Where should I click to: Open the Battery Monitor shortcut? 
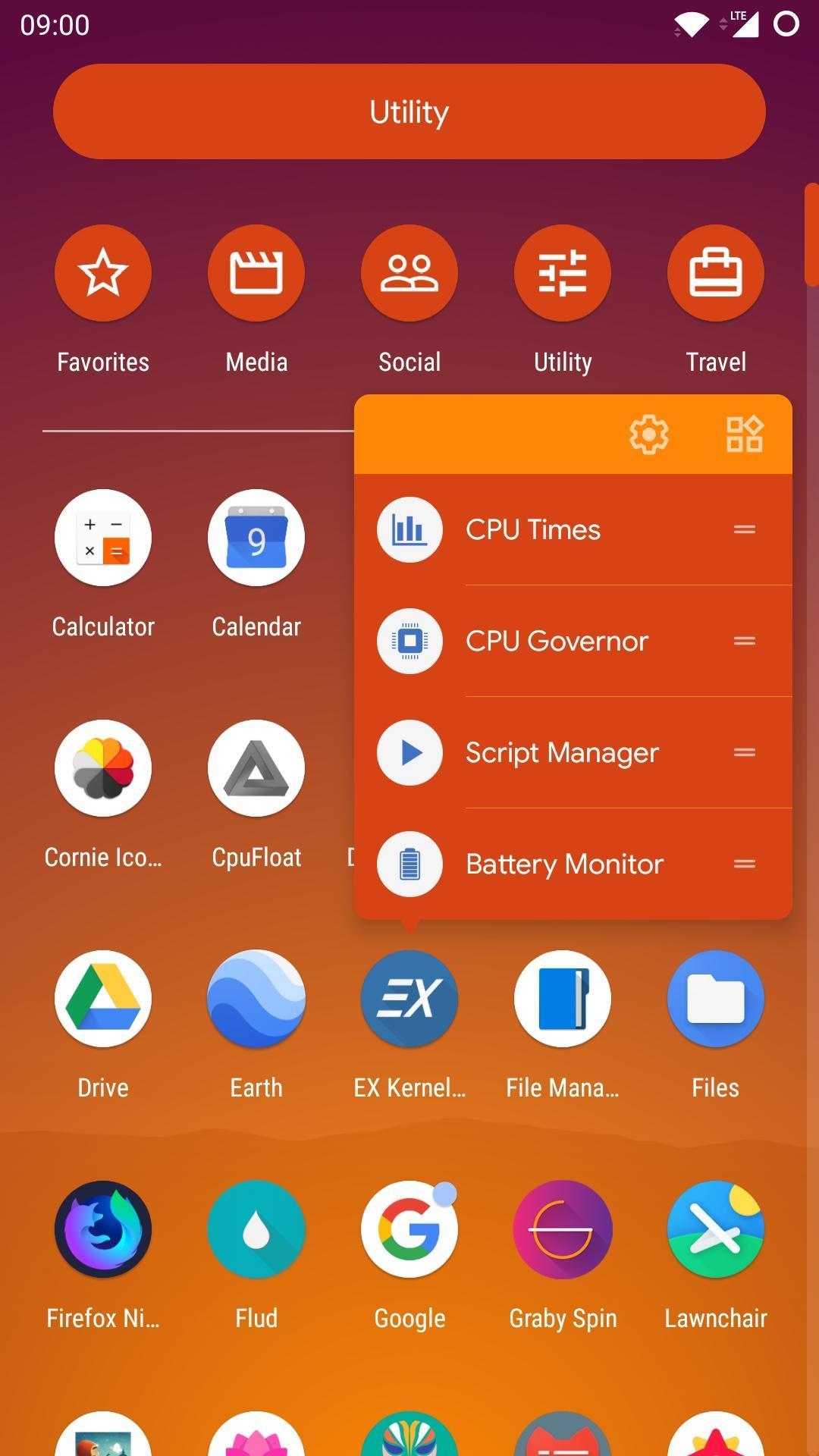click(564, 864)
